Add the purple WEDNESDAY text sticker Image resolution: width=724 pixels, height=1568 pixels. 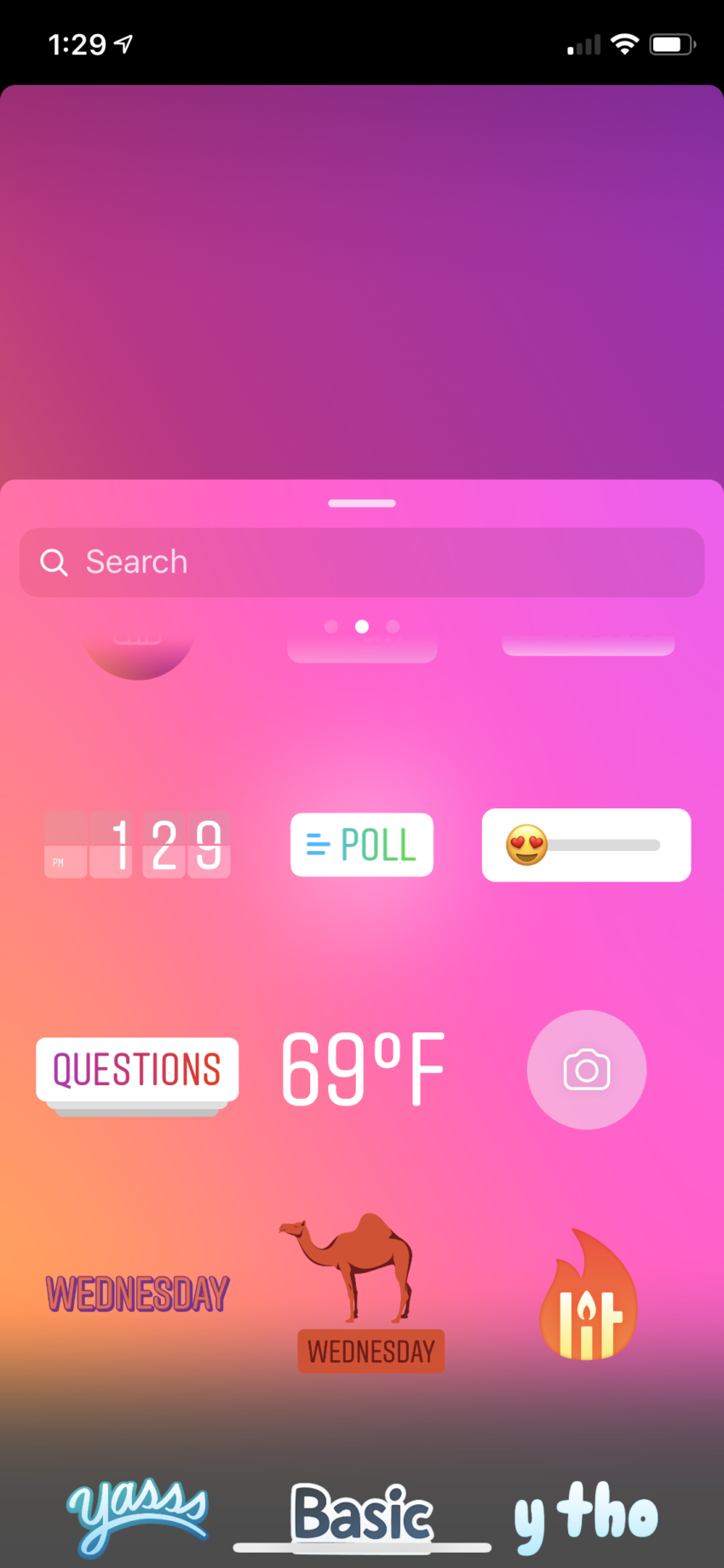click(x=137, y=1294)
